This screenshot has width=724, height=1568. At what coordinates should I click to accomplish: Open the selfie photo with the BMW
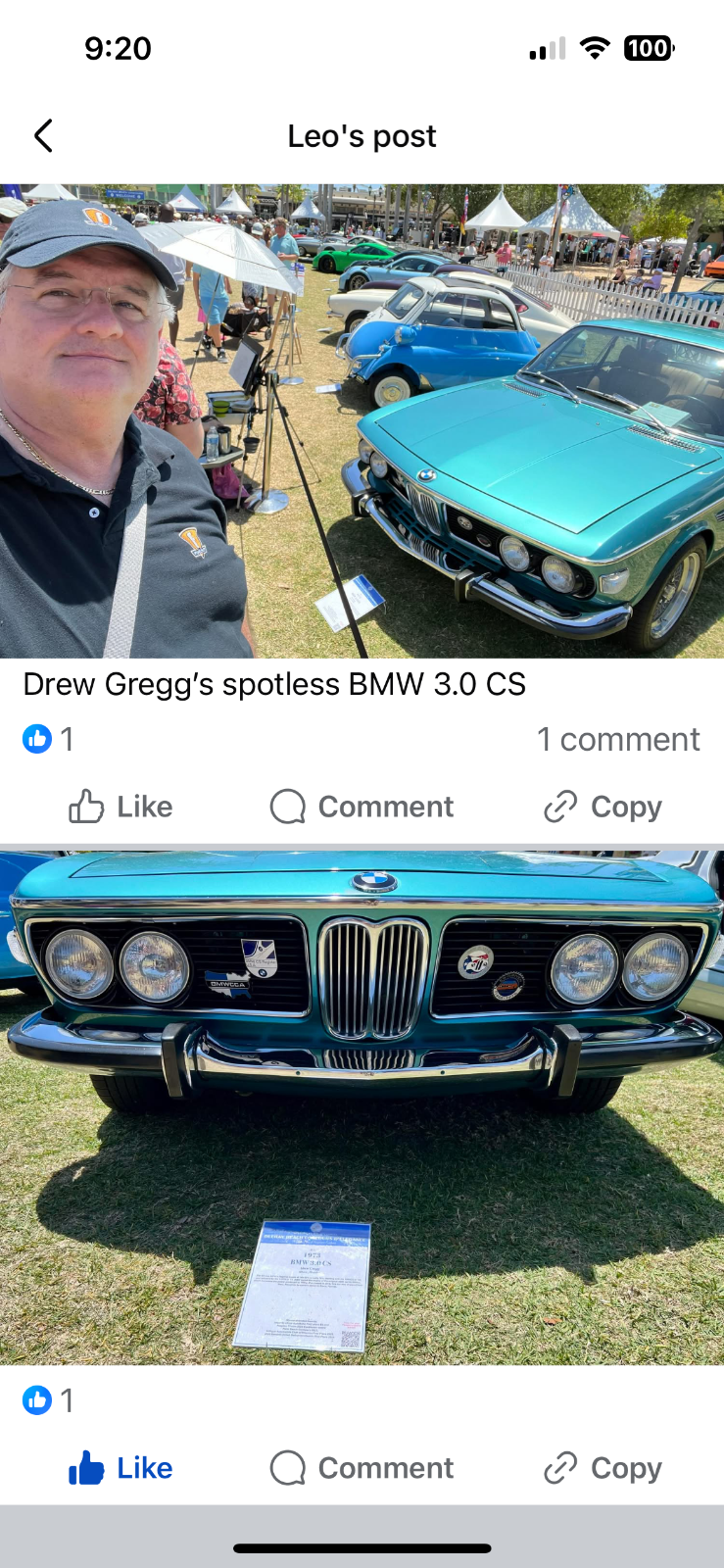[362, 420]
